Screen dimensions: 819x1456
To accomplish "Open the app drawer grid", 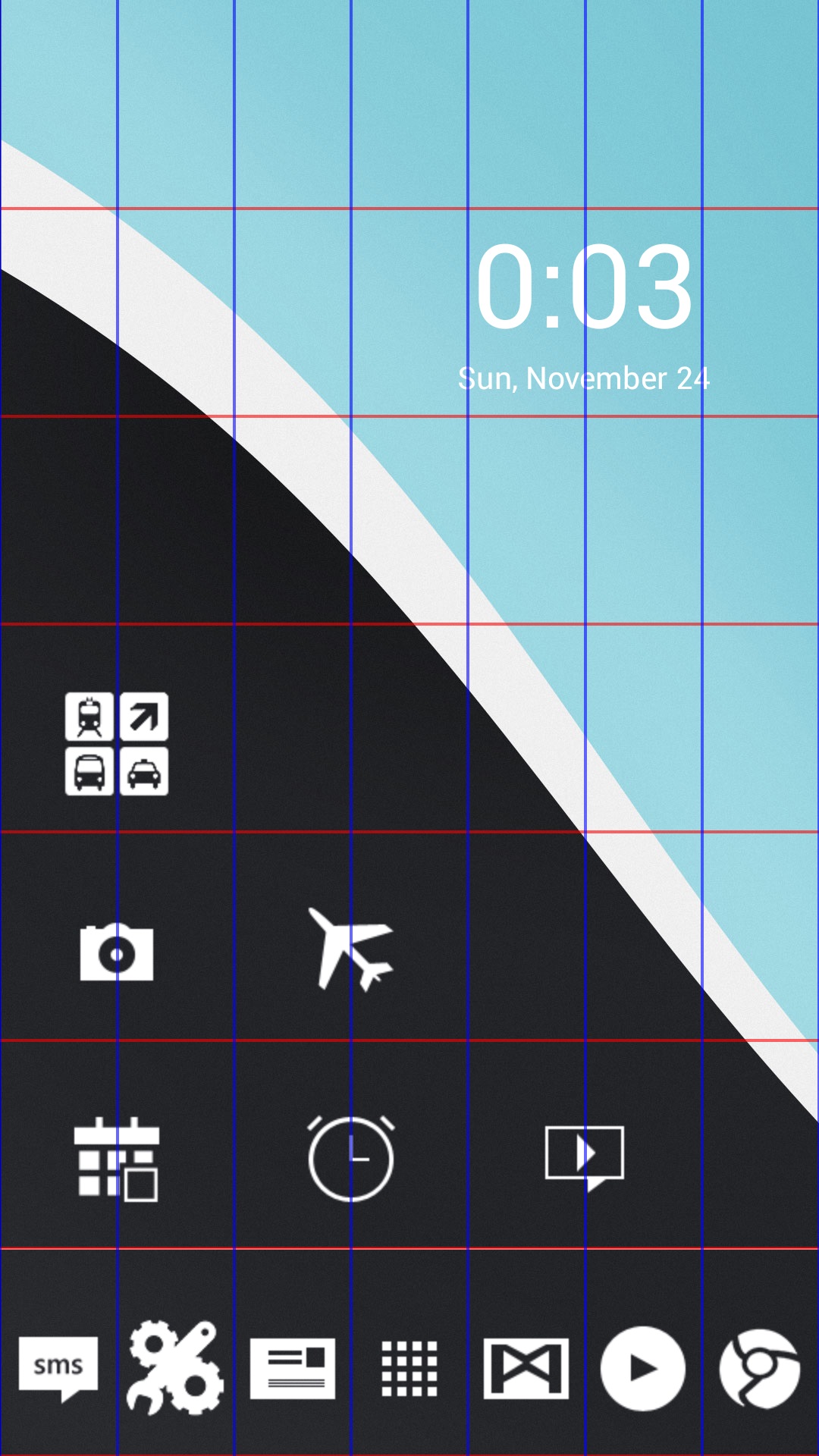I will point(409,1369).
